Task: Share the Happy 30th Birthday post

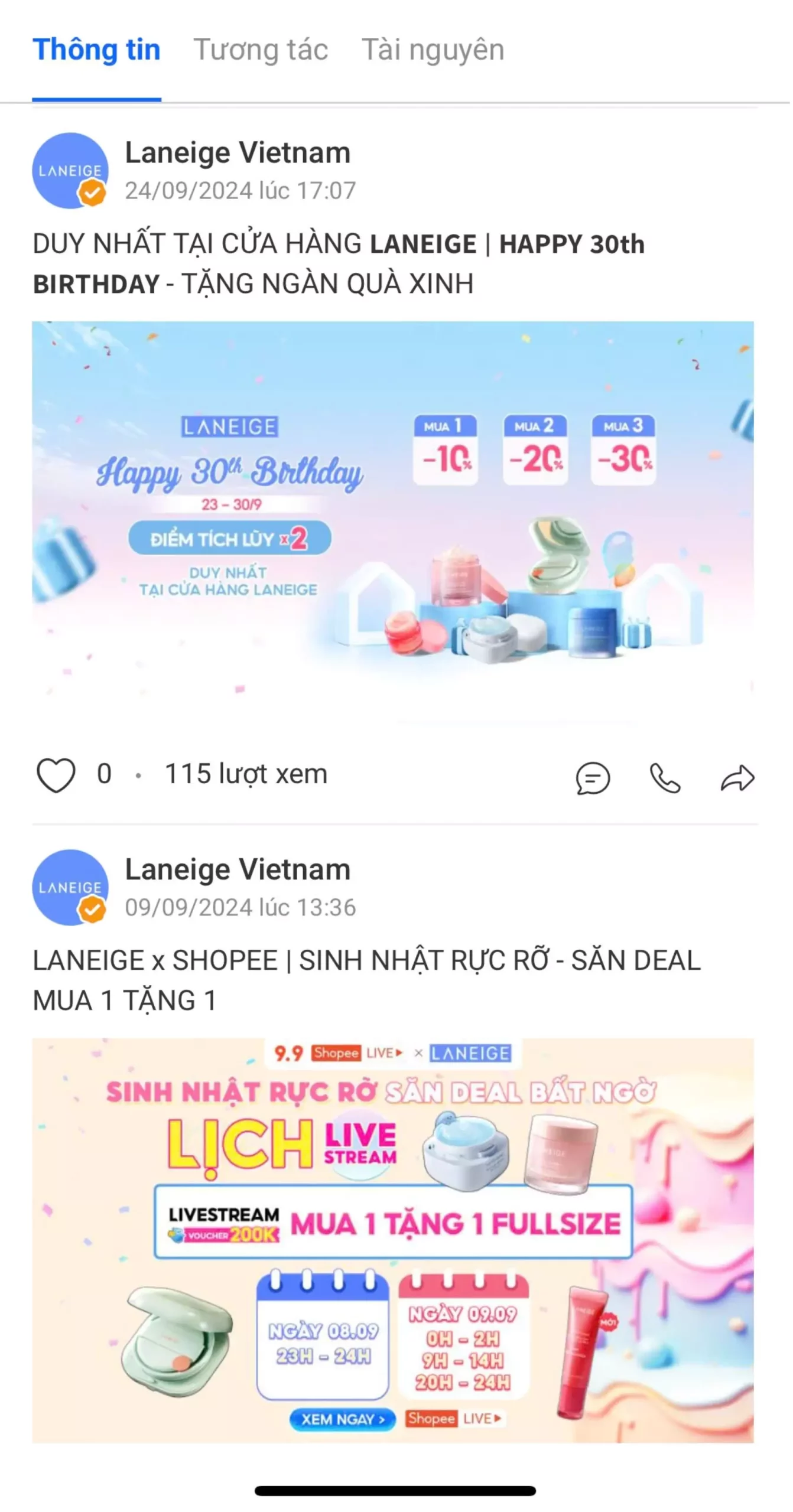Action: pos(737,778)
